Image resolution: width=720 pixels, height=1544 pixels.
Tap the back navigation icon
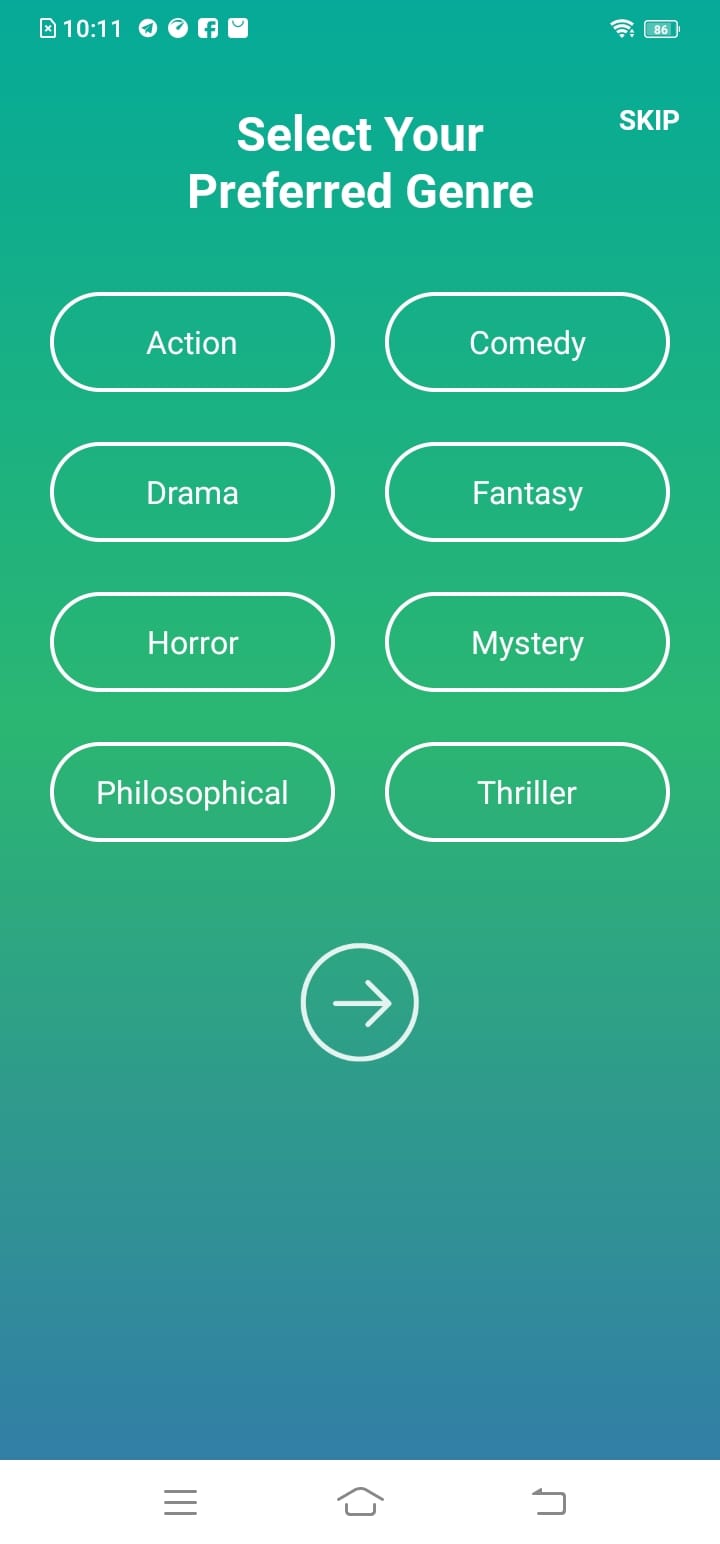(x=547, y=1501)
